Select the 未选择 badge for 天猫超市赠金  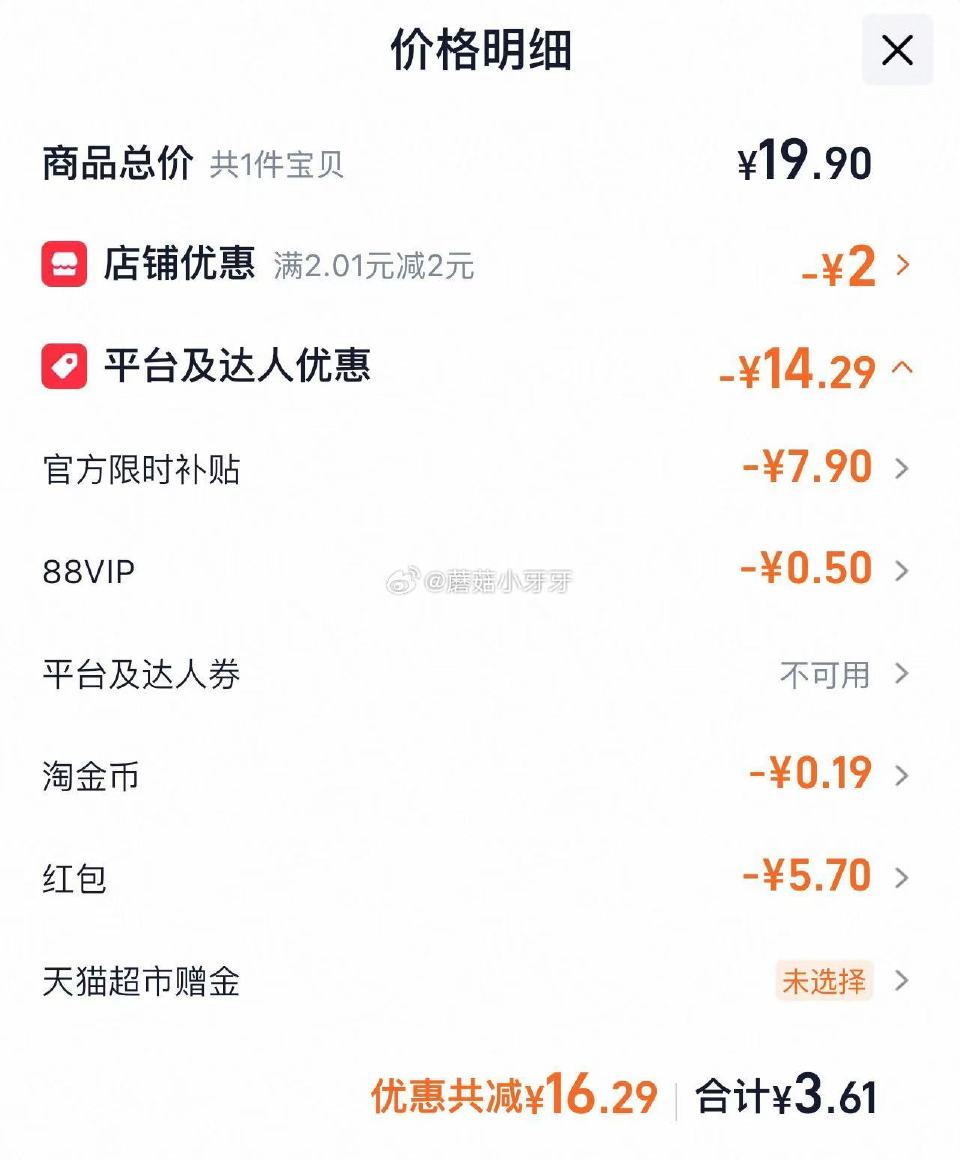(822, 982)
